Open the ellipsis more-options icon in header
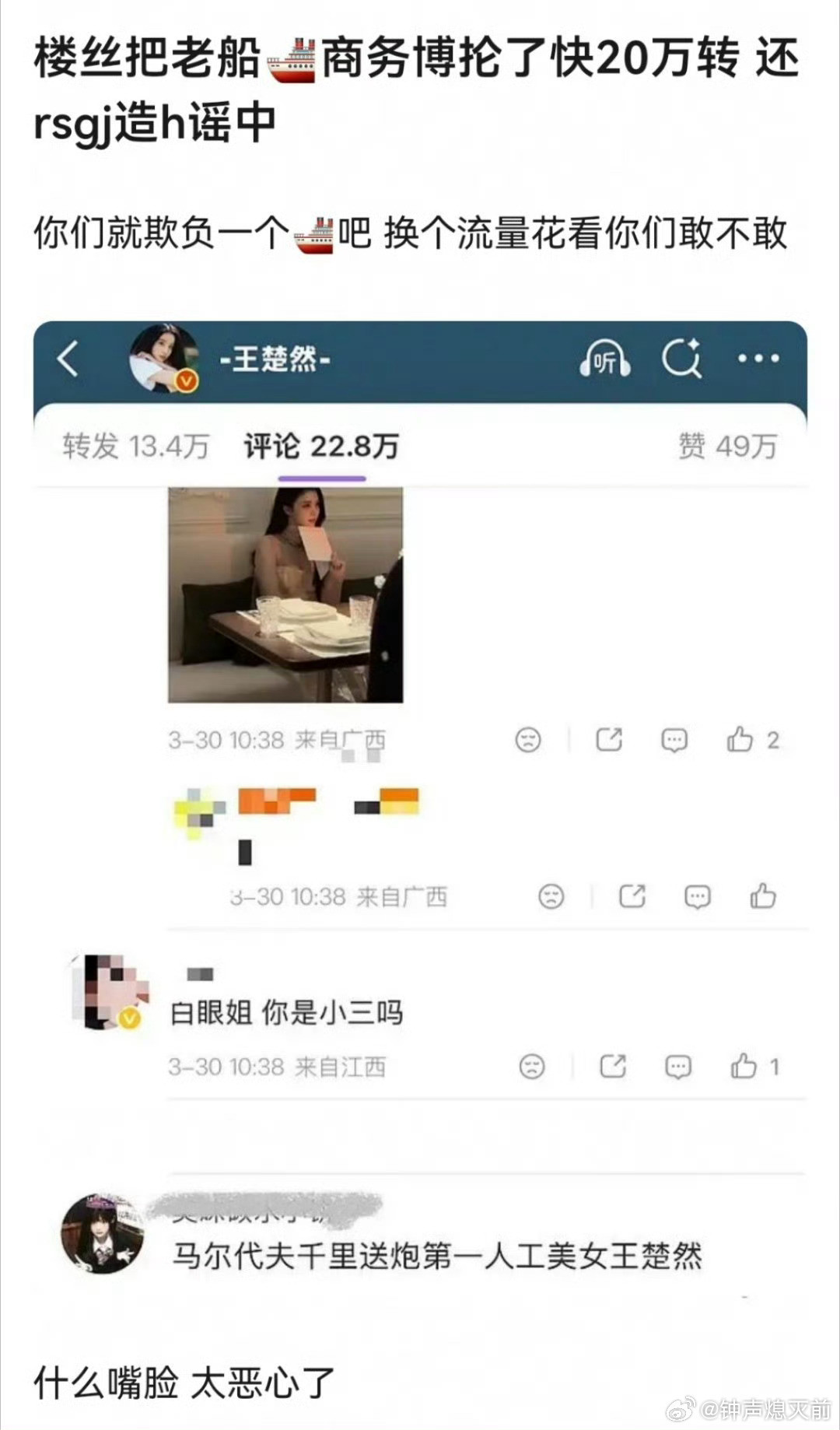This screenshot has width=840, height=1430. click(x=758, y=359)
